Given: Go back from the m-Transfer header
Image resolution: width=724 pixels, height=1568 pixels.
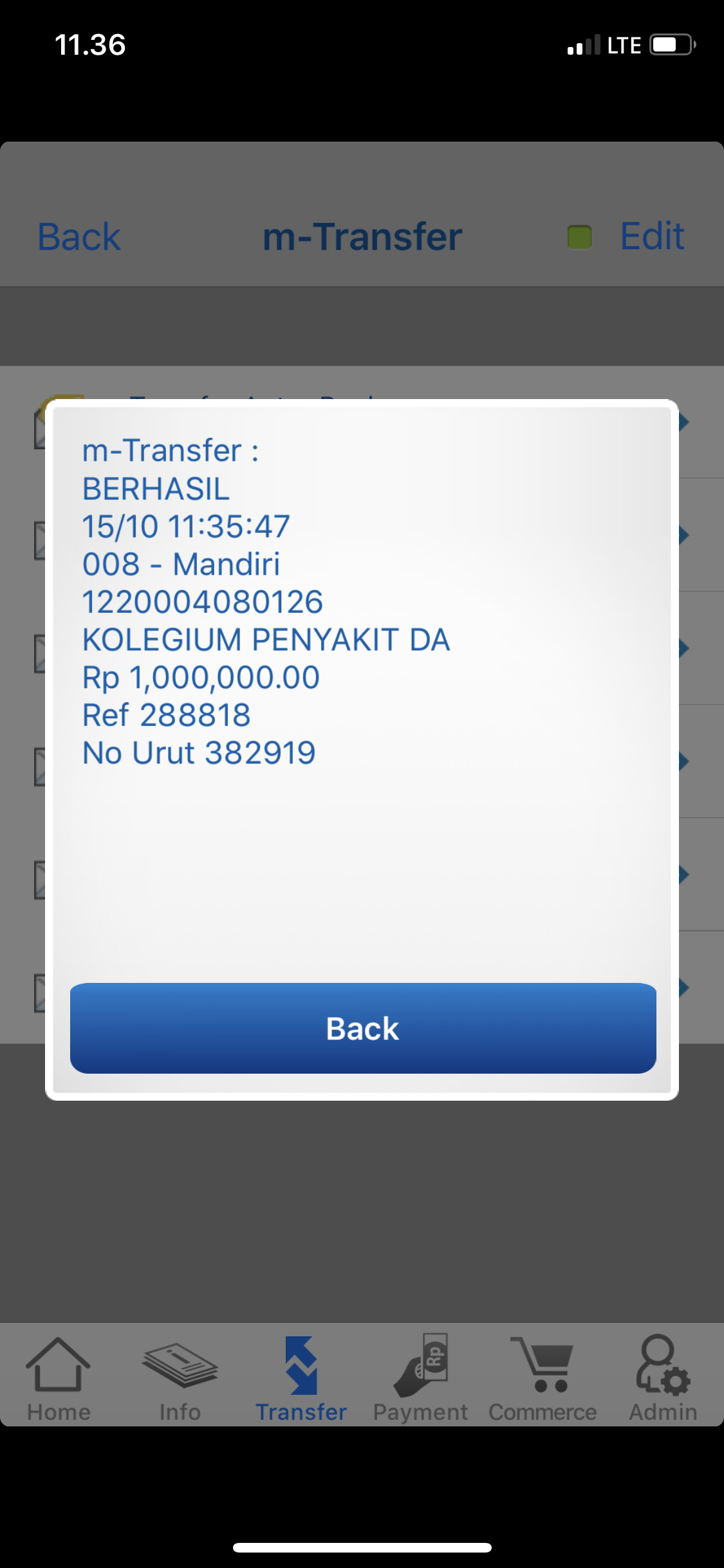Looking at the screenshot, I should 79,237.
